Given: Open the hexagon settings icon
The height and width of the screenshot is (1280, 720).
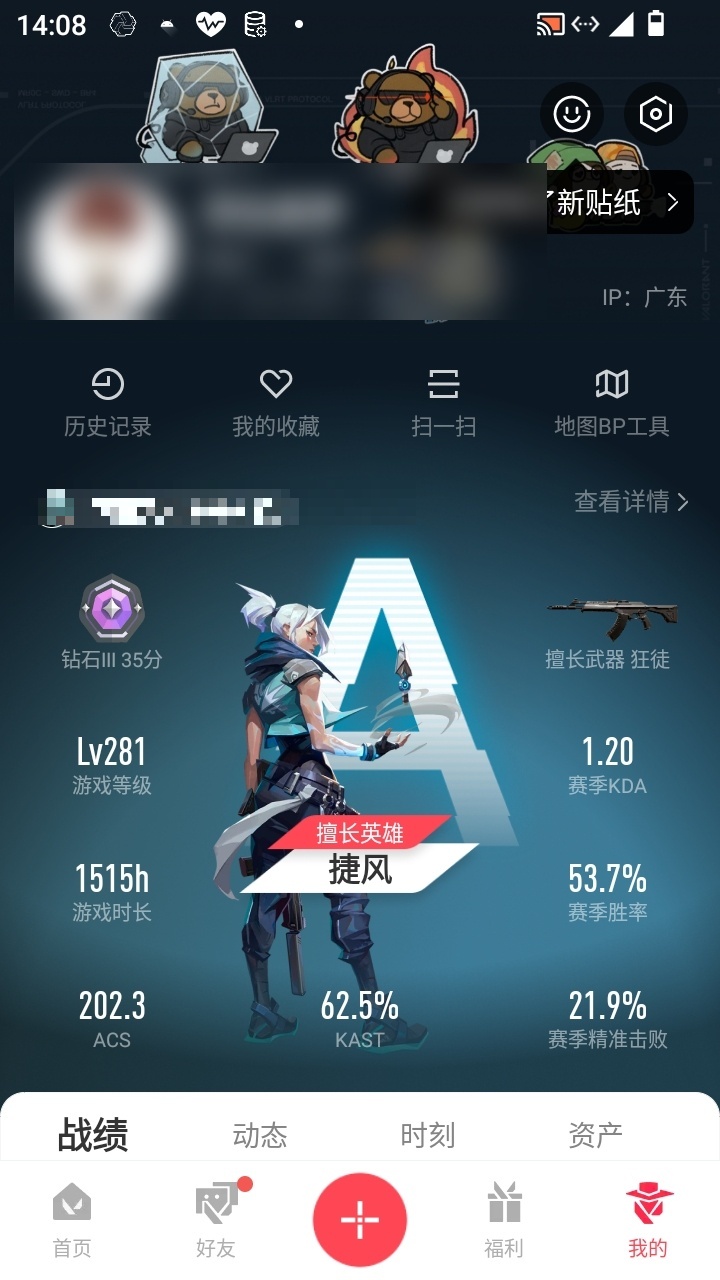Looking at the screenshot, I should click(656, 114).
